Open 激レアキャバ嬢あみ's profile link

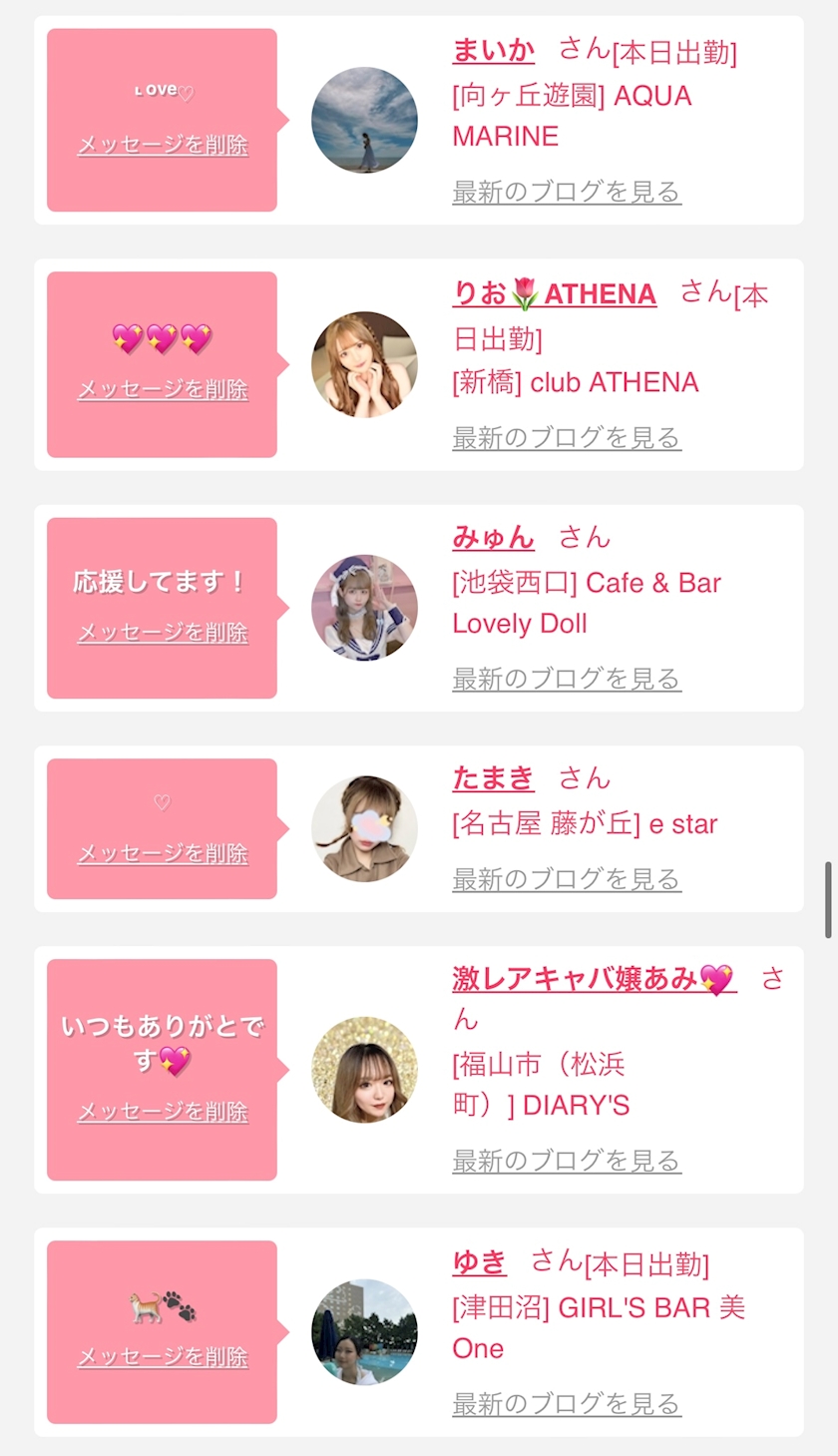[594, 978]
